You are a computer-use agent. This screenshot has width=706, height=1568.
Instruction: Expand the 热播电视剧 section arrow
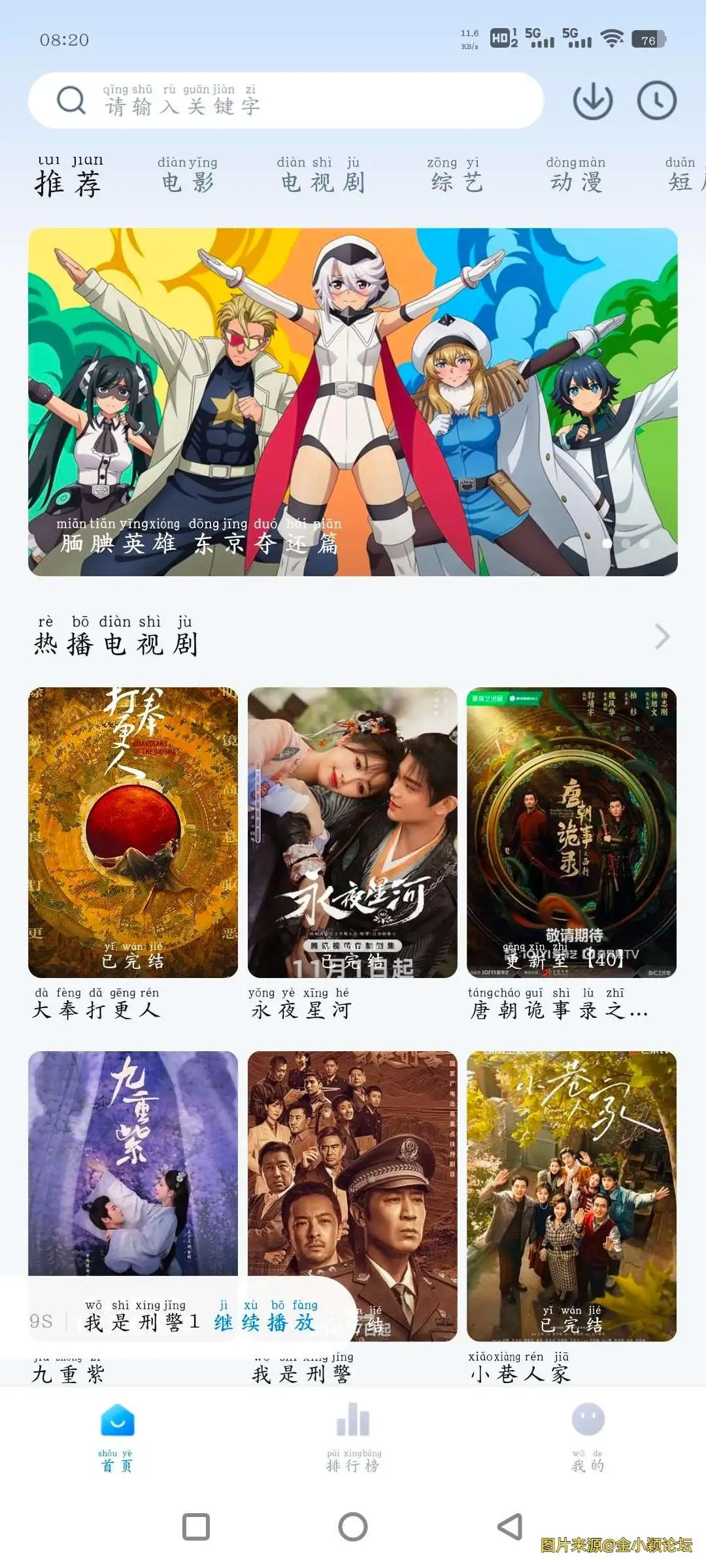(x=663, y=635)
